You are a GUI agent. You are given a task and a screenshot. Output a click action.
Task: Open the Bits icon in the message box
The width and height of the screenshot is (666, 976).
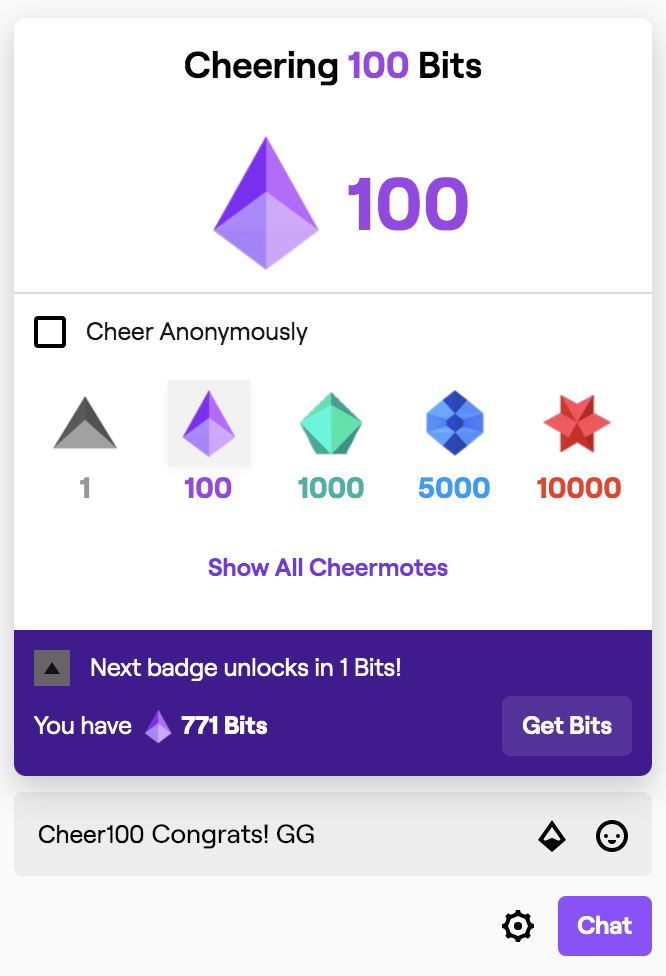(552, 835)
